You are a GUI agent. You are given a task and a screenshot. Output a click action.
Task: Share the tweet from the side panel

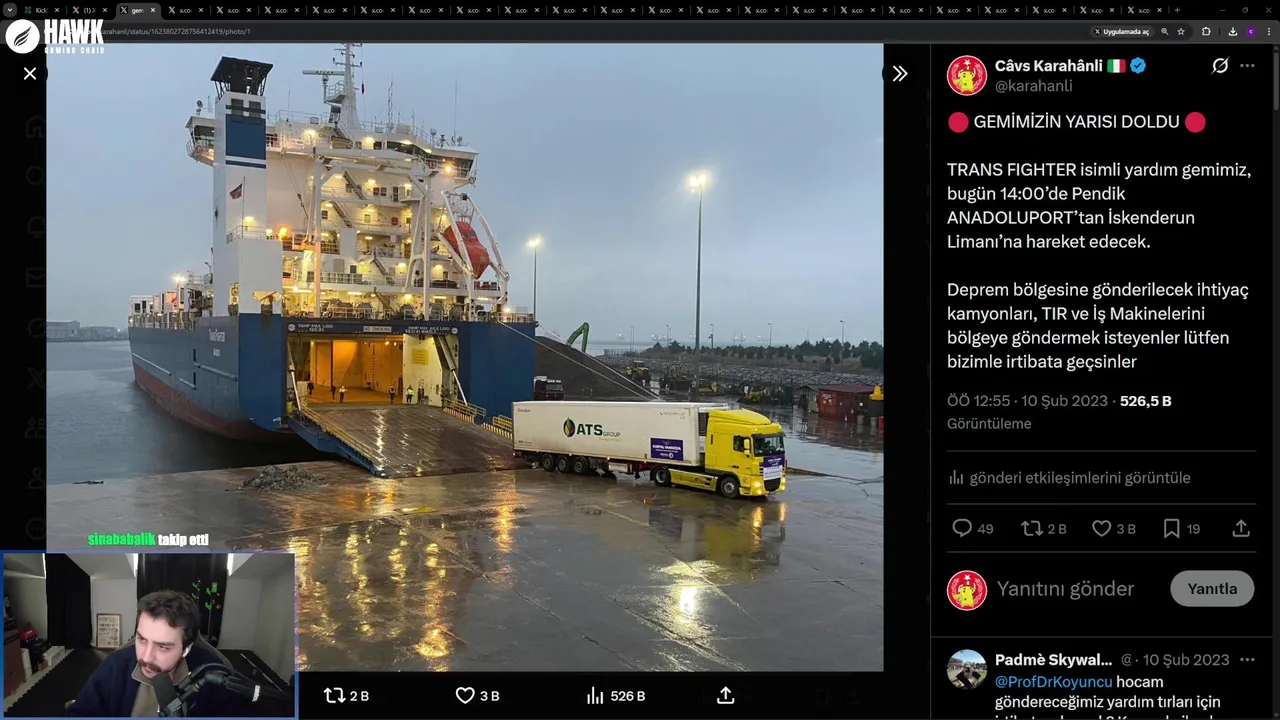(1241, 528)
